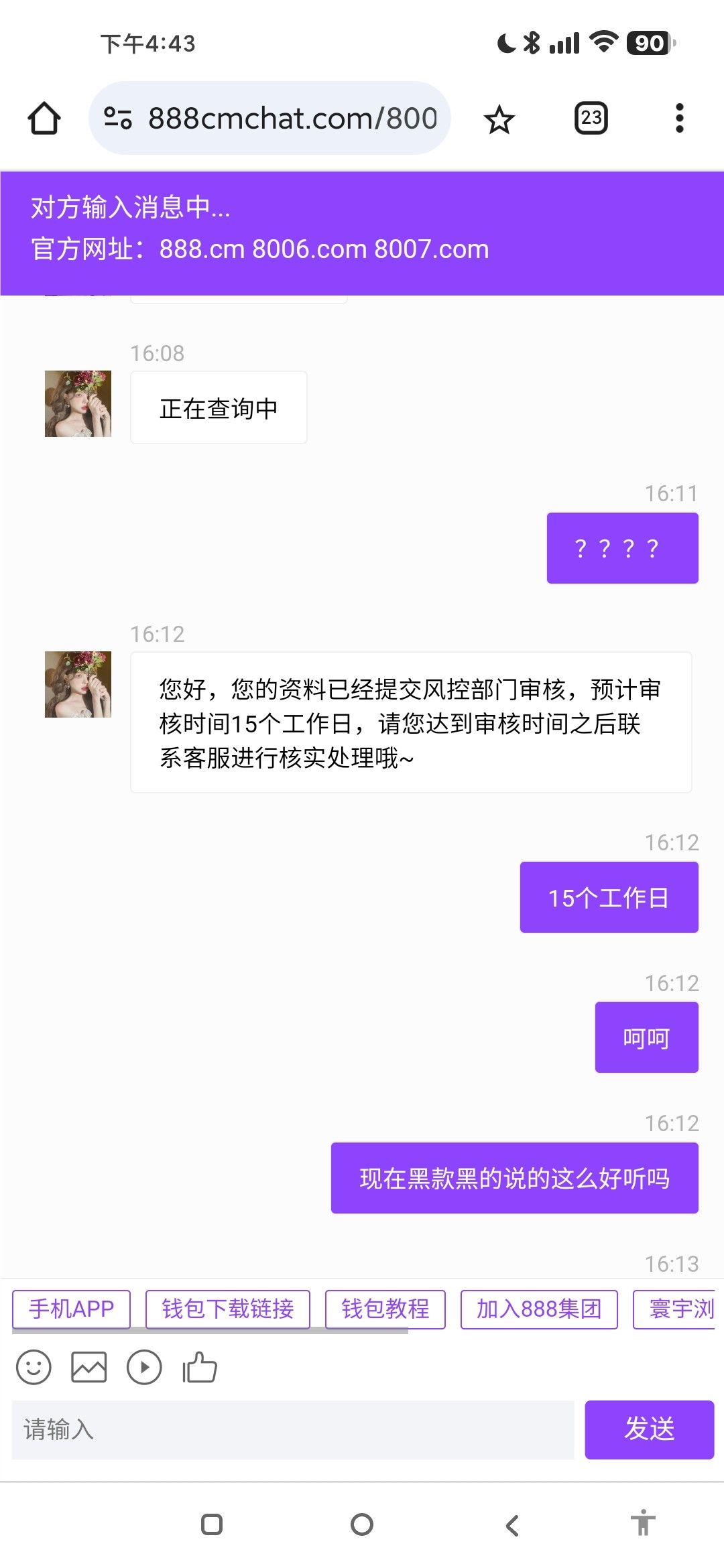Open the tab switcher showing 23 tabs
The width and height of the screenshot is (724, 1568).
click(x=591, y=118)
